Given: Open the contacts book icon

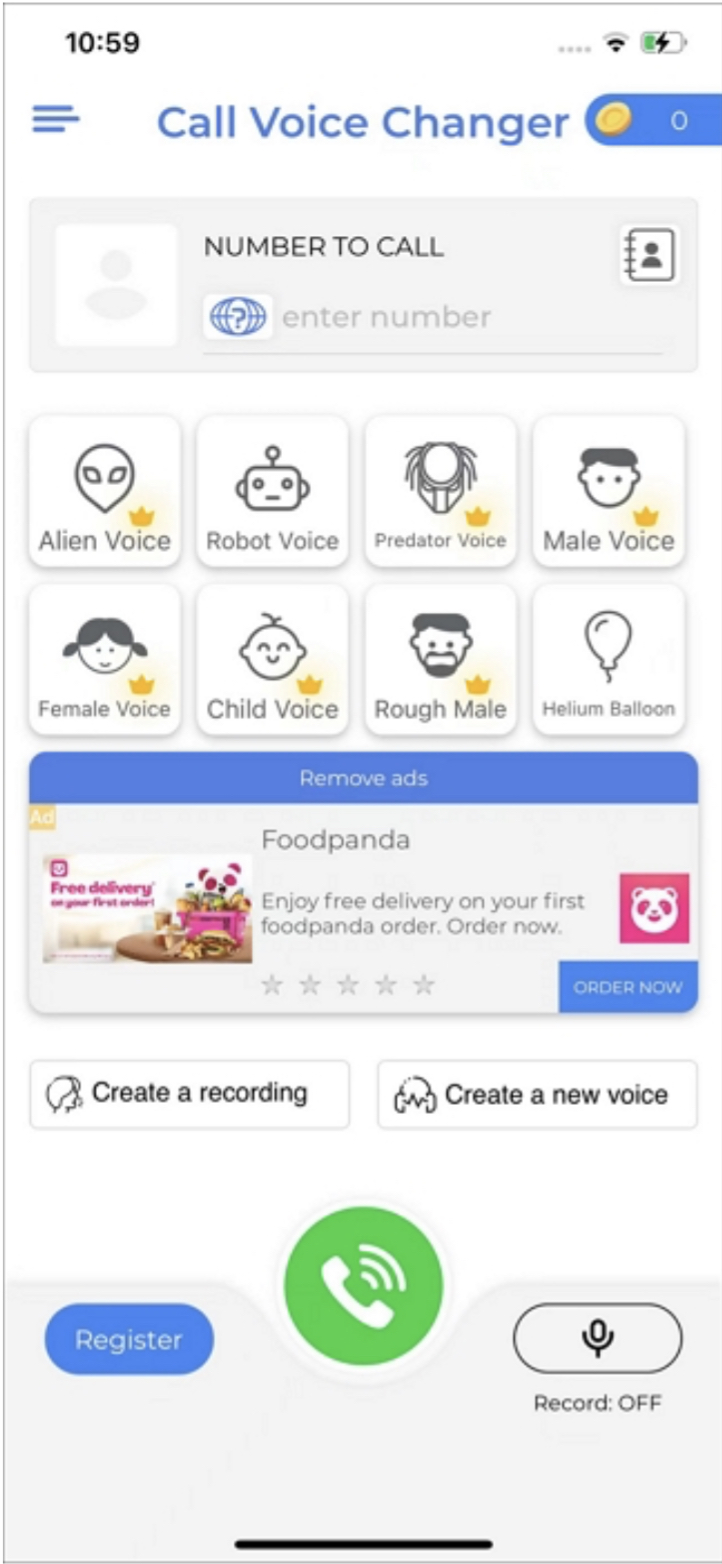Looking at the screenshot, I should (649, 255).
